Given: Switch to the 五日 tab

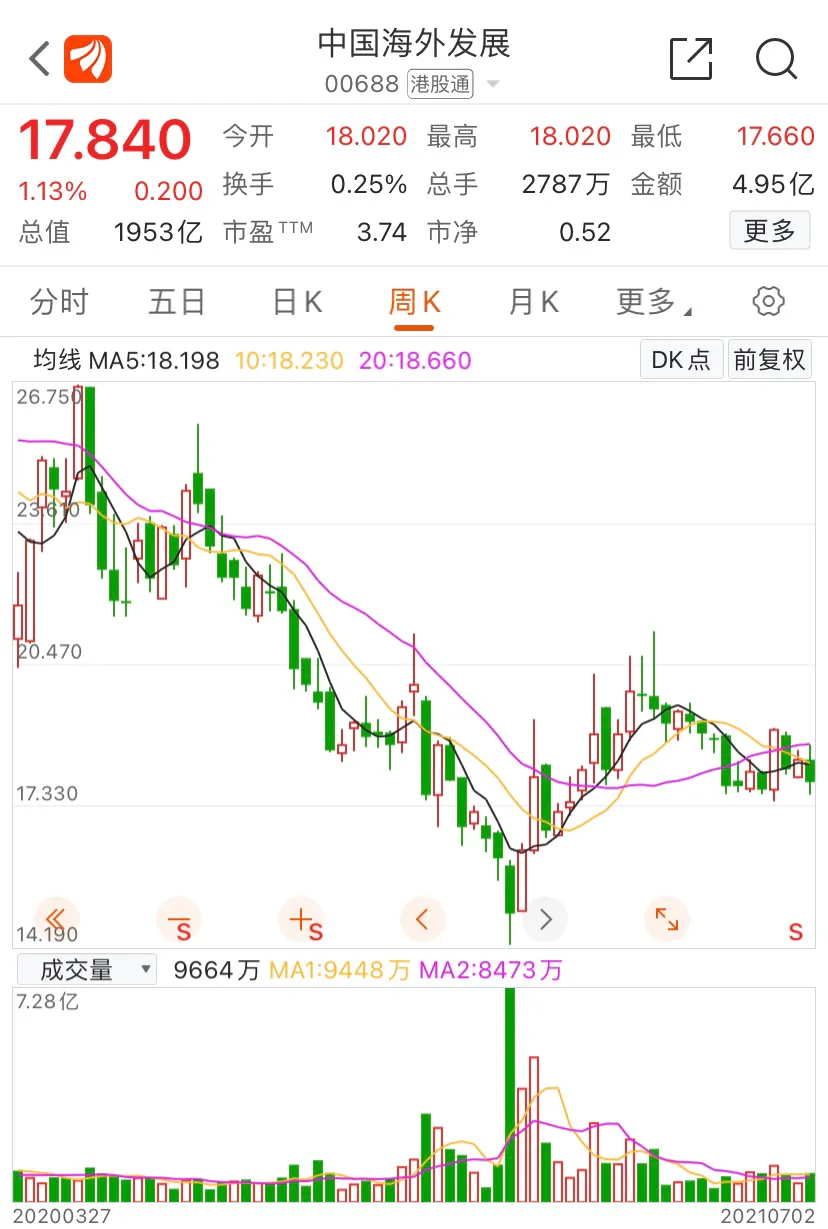Looking at the screenshot, I should point(177,302).
